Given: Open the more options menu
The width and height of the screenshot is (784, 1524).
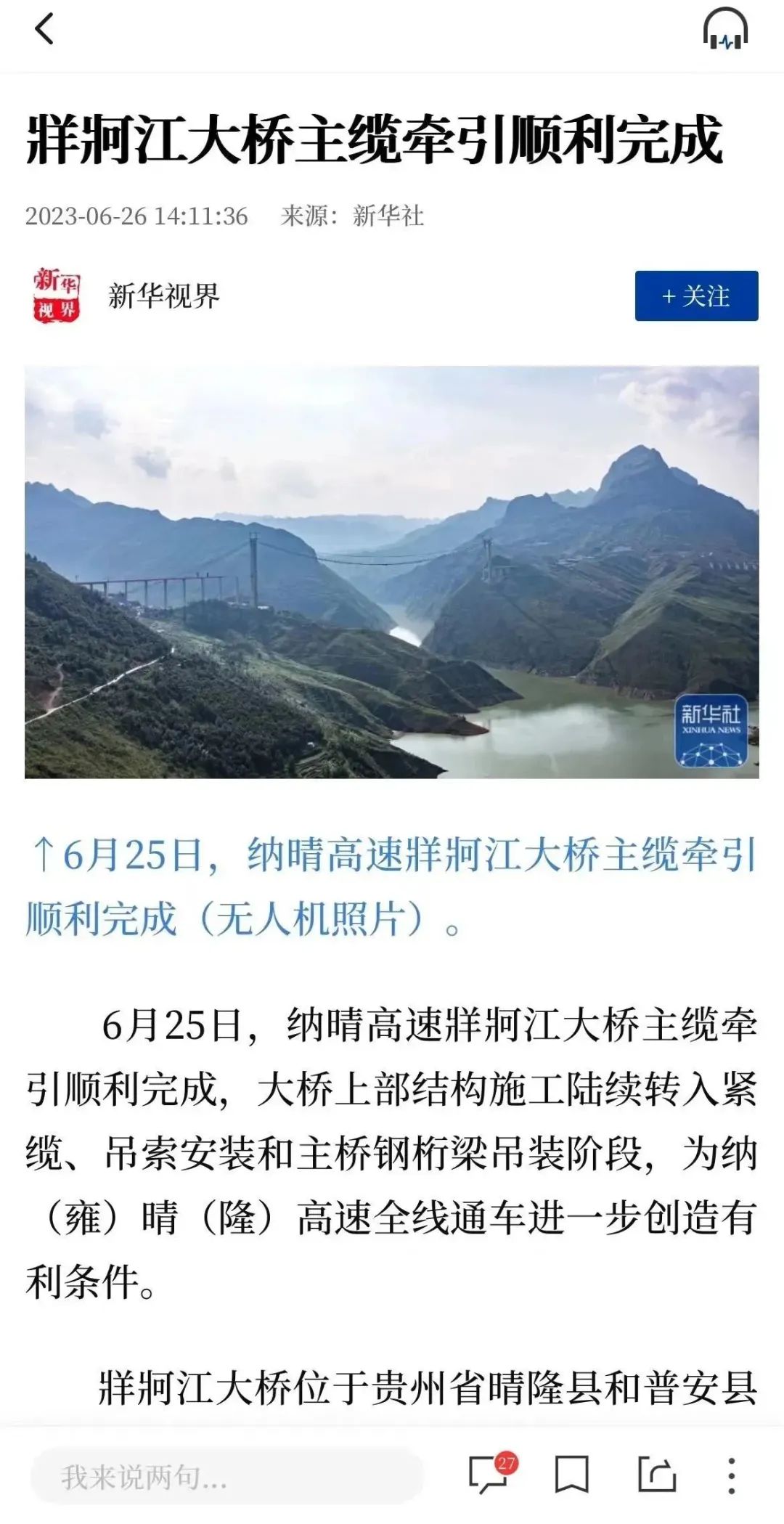Looking at the screenshot, I should coord(732,1476).
